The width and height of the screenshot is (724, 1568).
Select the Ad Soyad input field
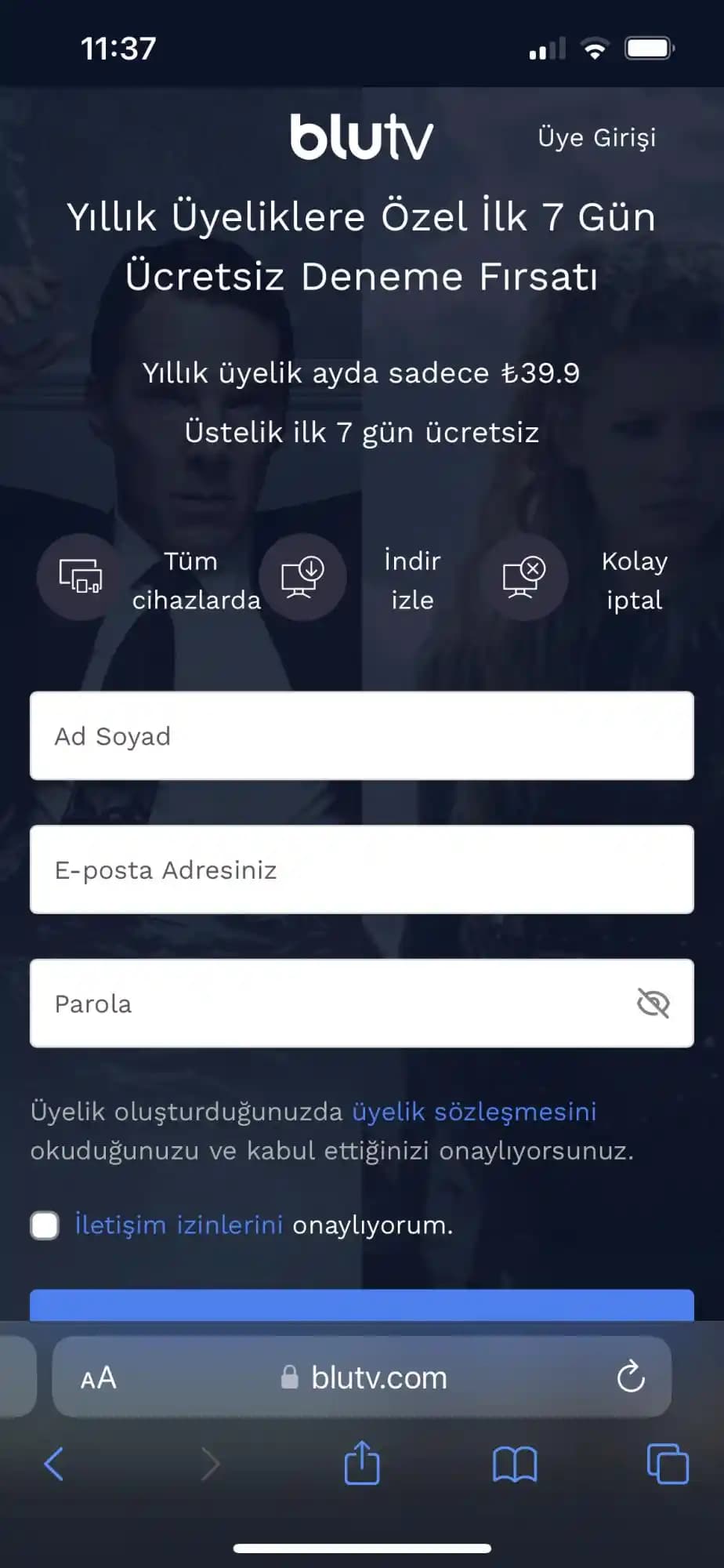362,735
